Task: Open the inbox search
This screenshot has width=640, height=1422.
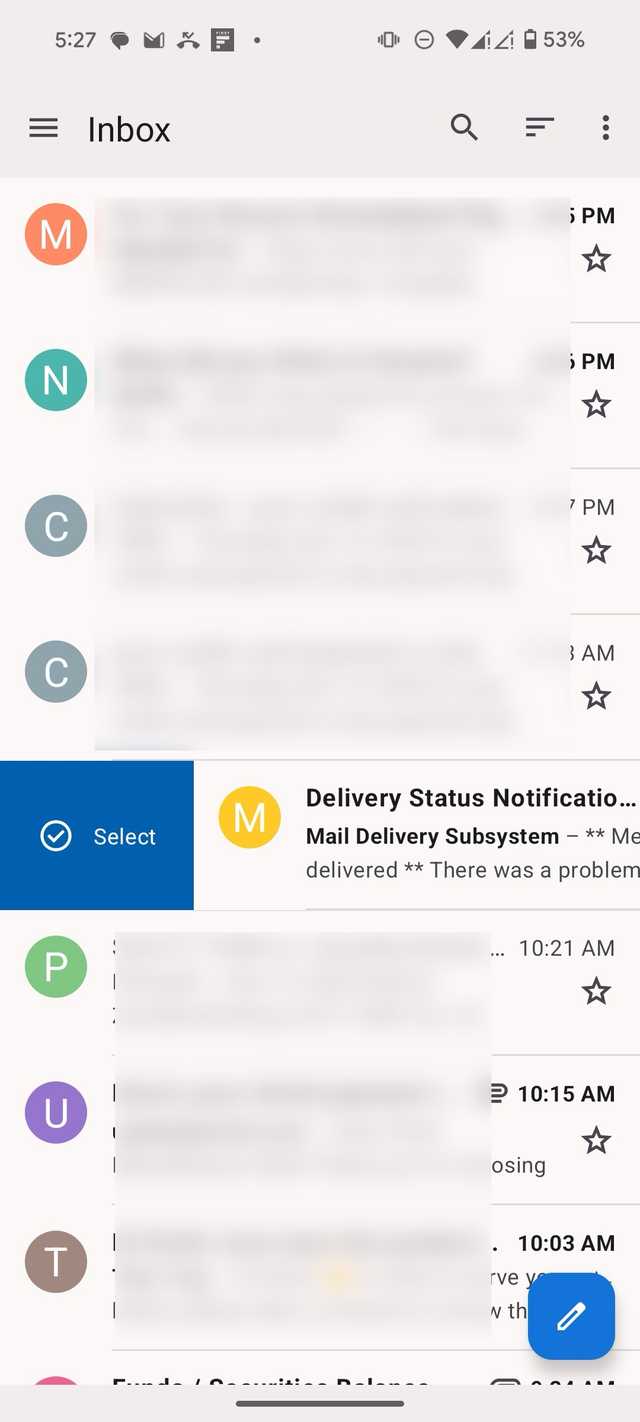Action: pos(464,127)
